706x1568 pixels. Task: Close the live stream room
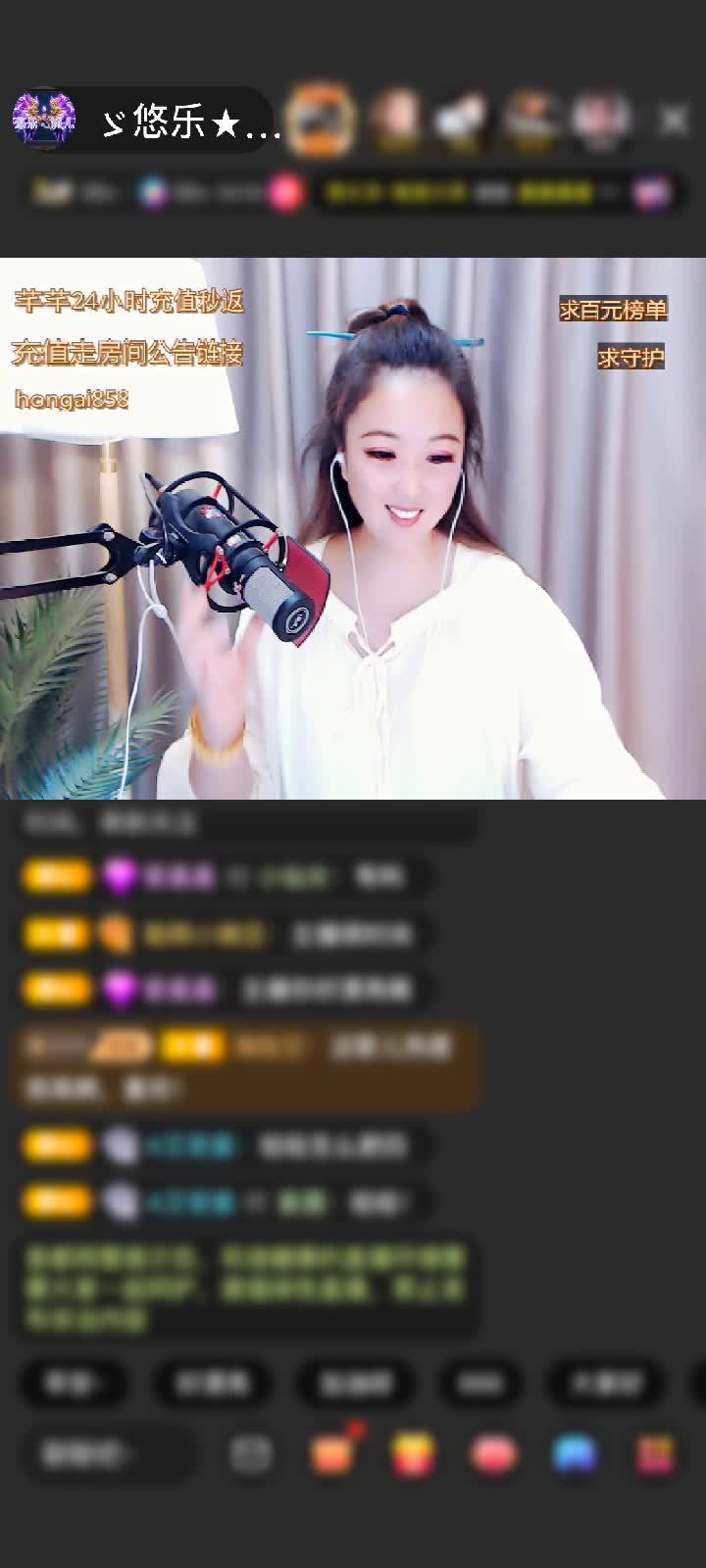point(674,121)
